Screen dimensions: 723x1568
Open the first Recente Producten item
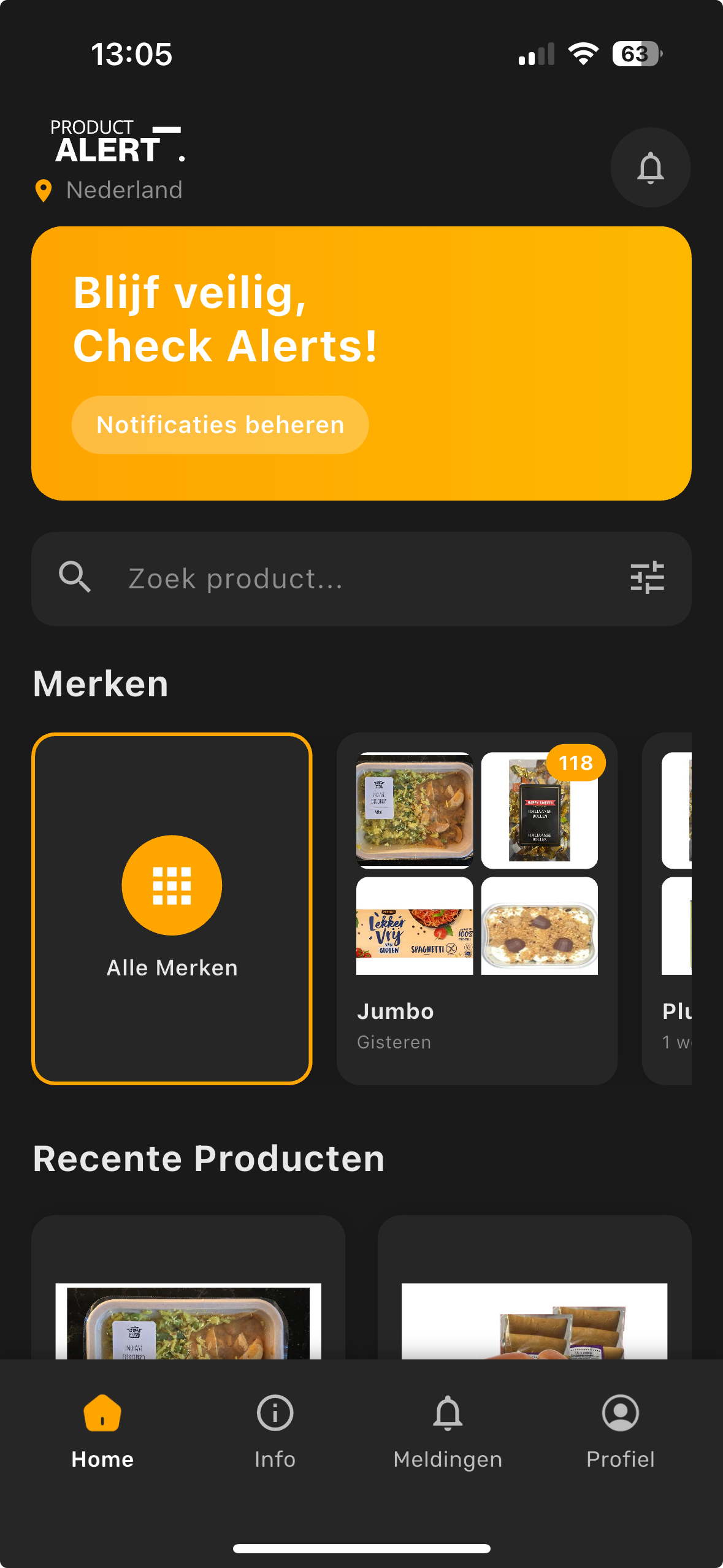[189, 1288]
